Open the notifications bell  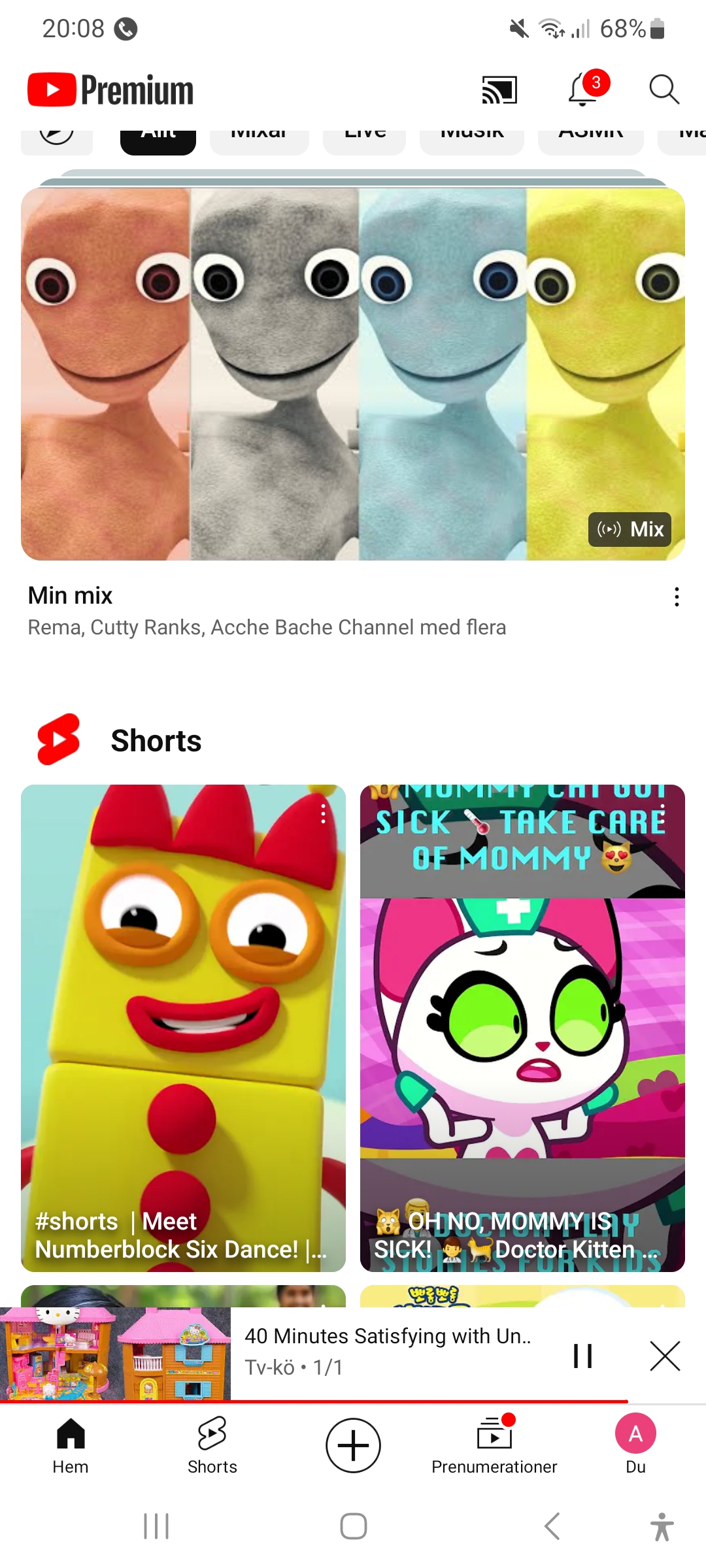pos(583,90)
